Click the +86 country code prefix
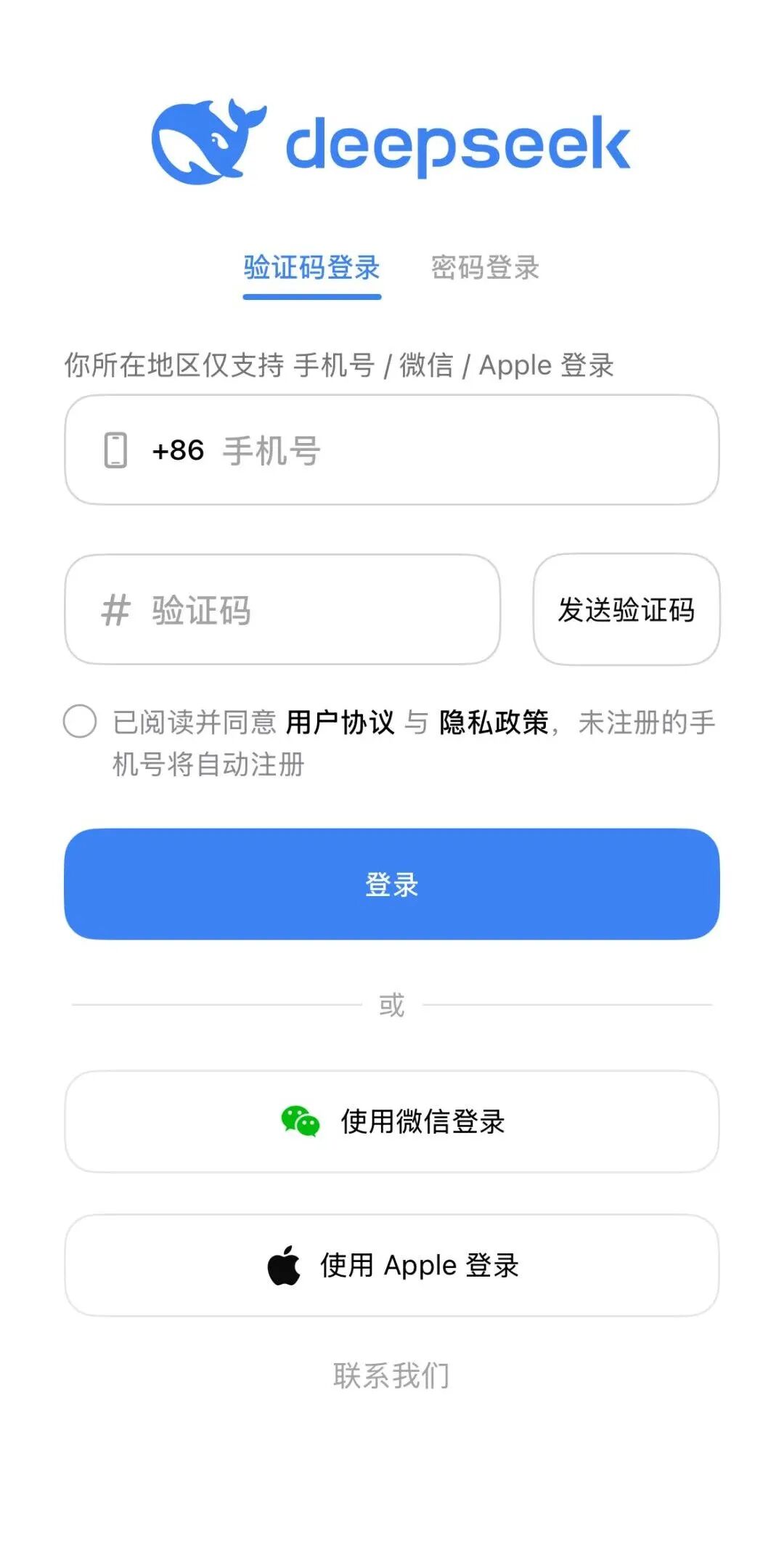Screen dimensions: 784x1562 point(177,452)
